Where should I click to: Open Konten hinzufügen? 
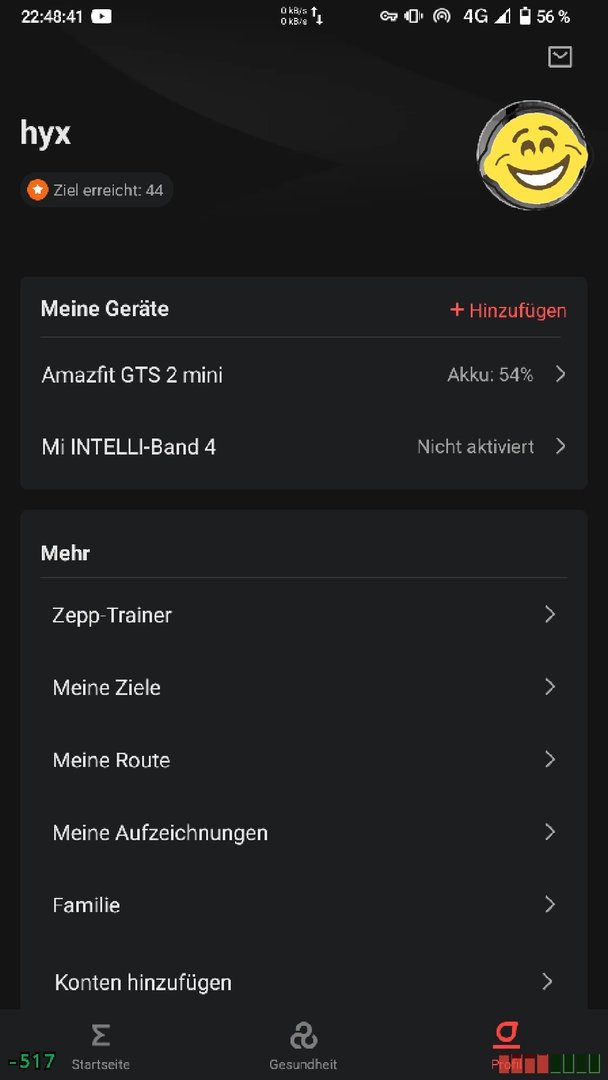tap(304, 982)
